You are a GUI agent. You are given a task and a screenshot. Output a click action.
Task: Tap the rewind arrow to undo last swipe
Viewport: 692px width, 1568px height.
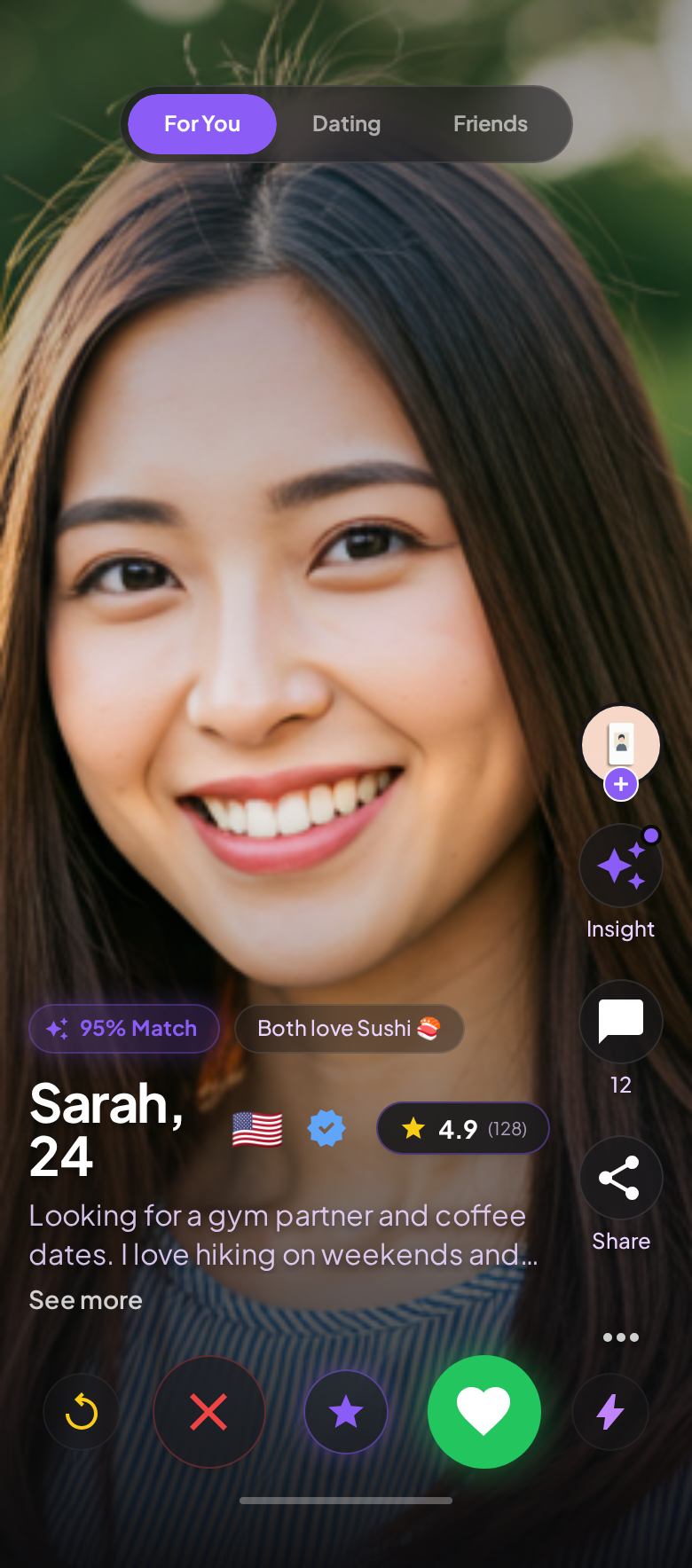(x=81, y=1412)
